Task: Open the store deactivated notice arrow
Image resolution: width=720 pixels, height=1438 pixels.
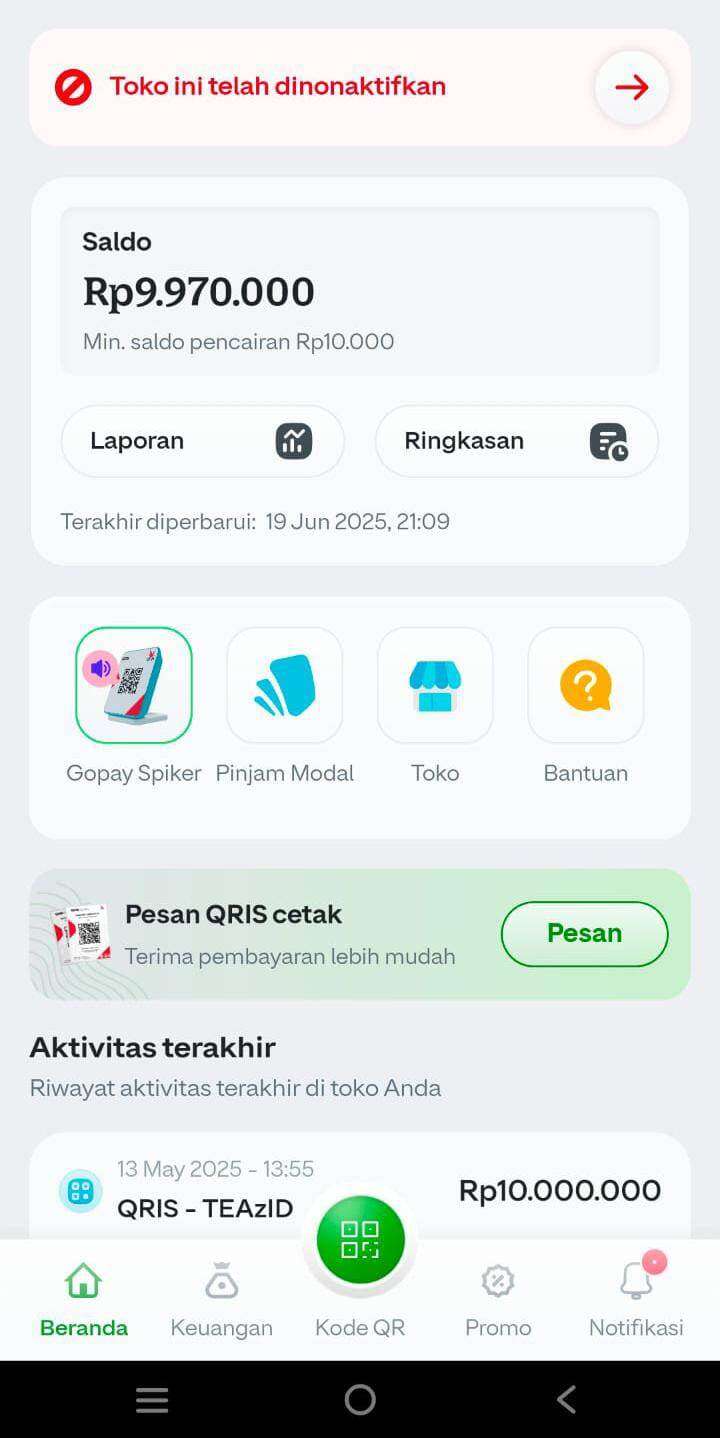Action: pyautogui.click(x=631, y=87)
